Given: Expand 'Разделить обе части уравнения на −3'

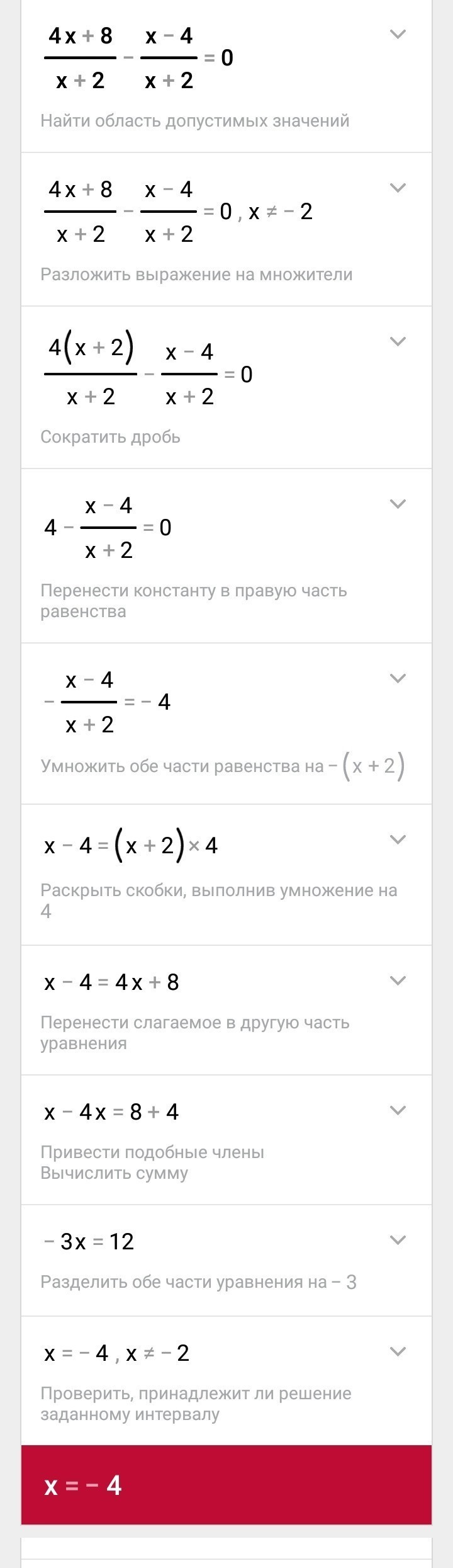Looking at the screenshot, I should 398,1240.
